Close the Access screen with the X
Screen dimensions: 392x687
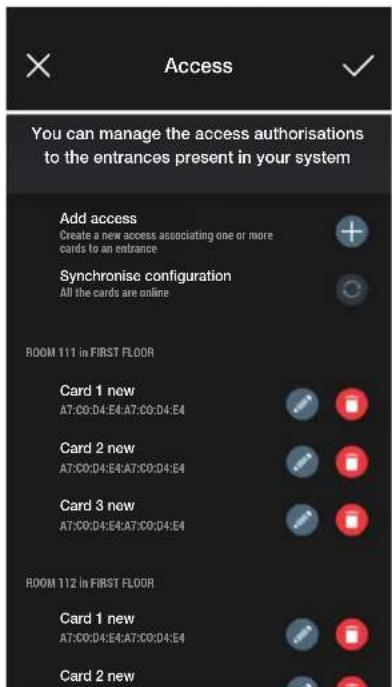[38, 66]
